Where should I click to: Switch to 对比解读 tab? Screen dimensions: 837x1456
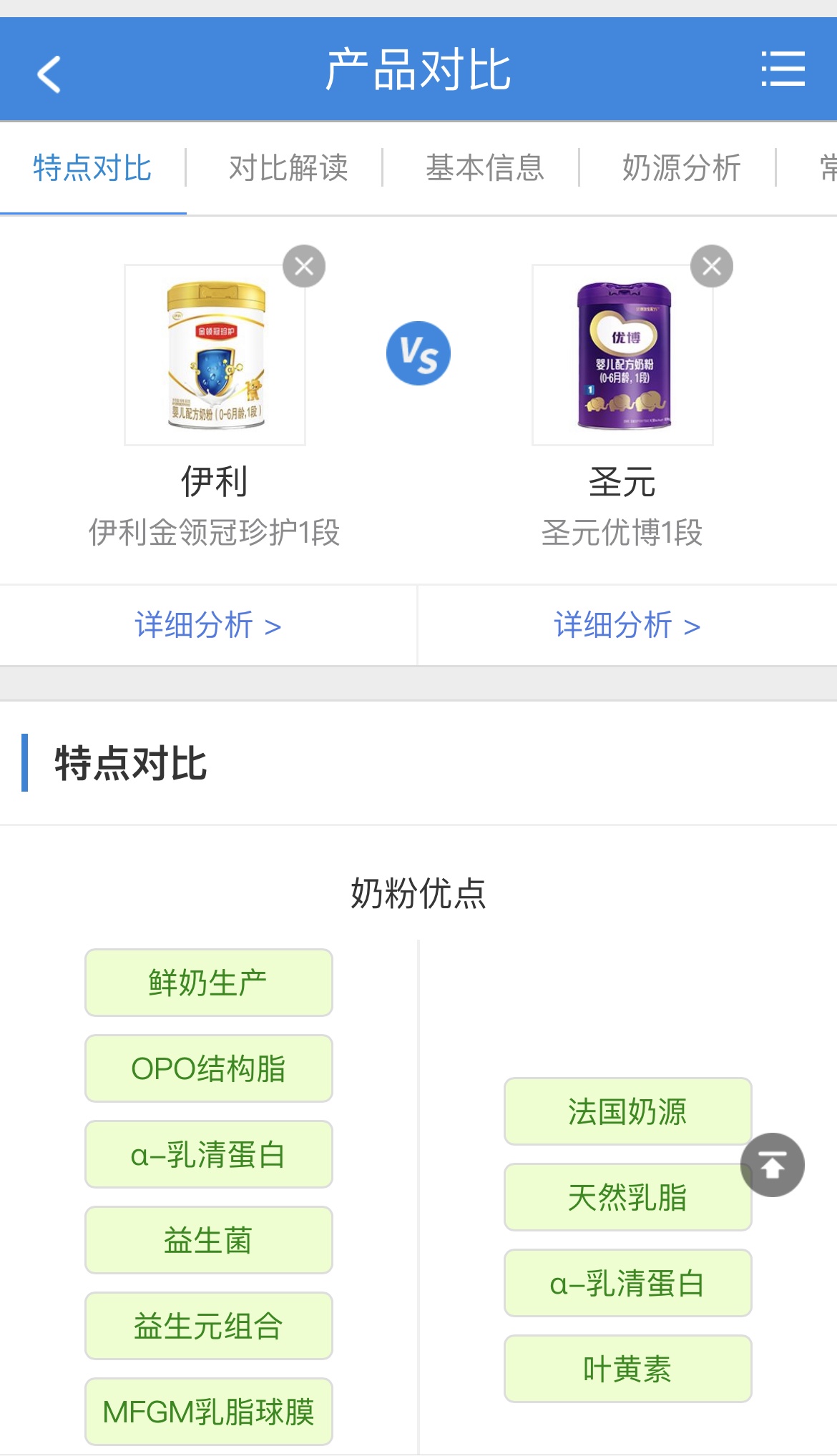click(288, 168)
